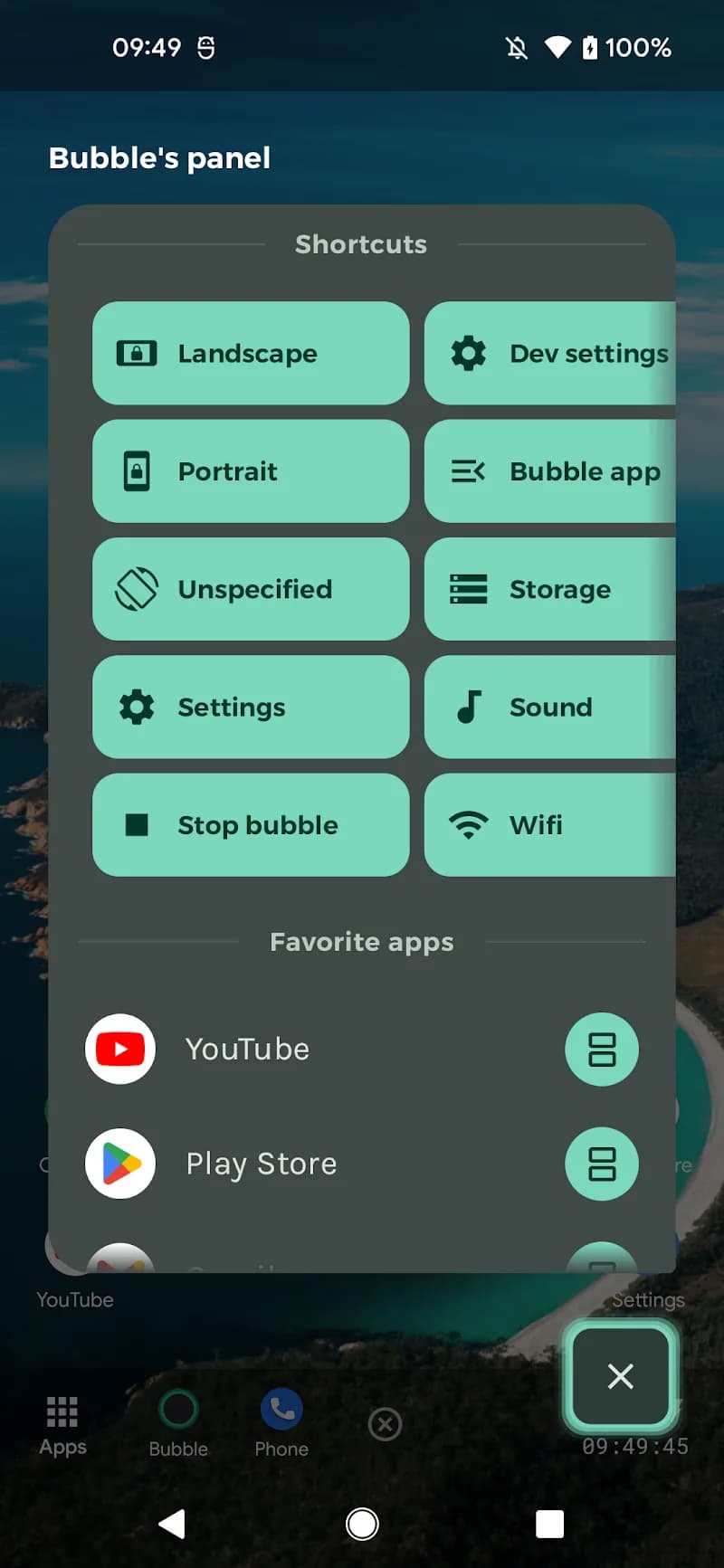
Task: Tap the Sound music note icon
Action: (467, 707)
